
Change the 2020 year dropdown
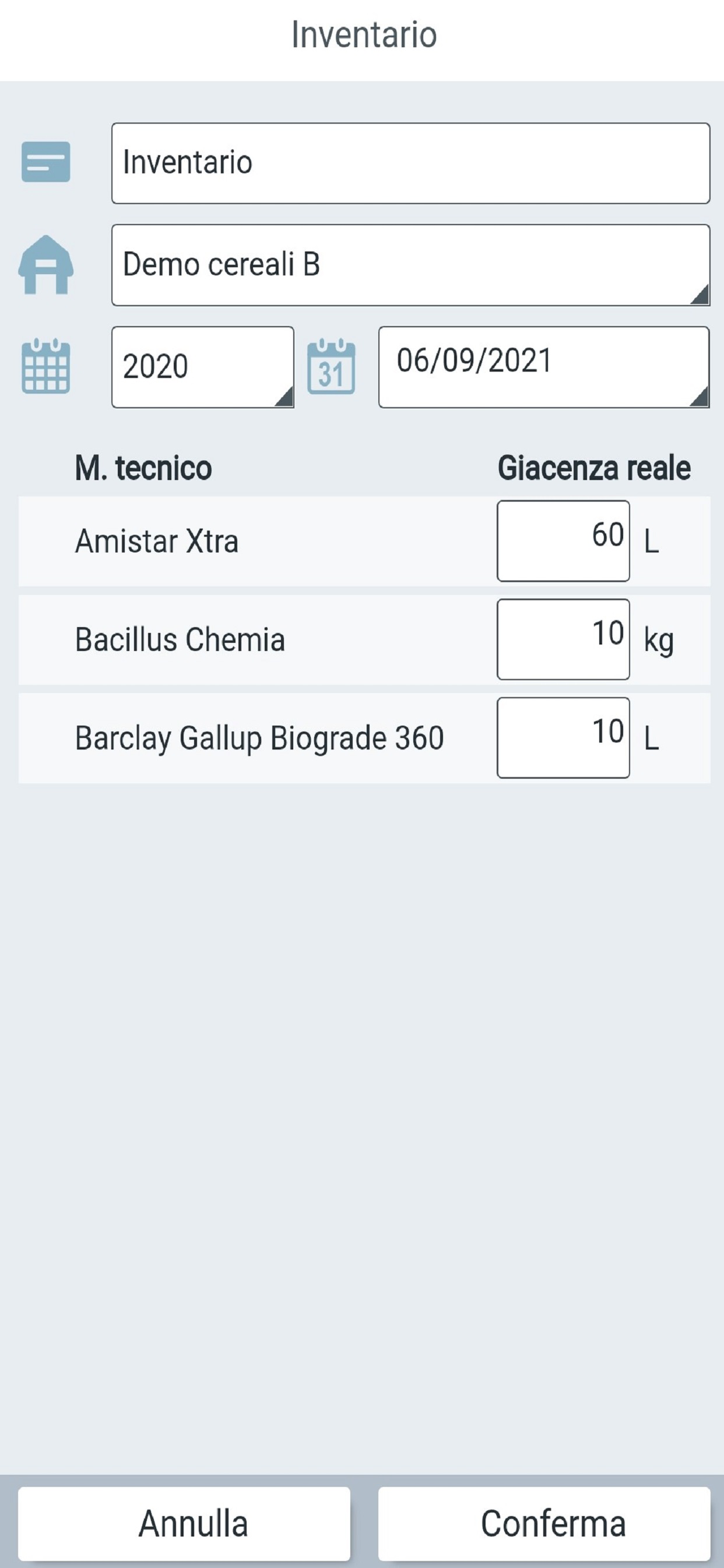click(203, 367)
